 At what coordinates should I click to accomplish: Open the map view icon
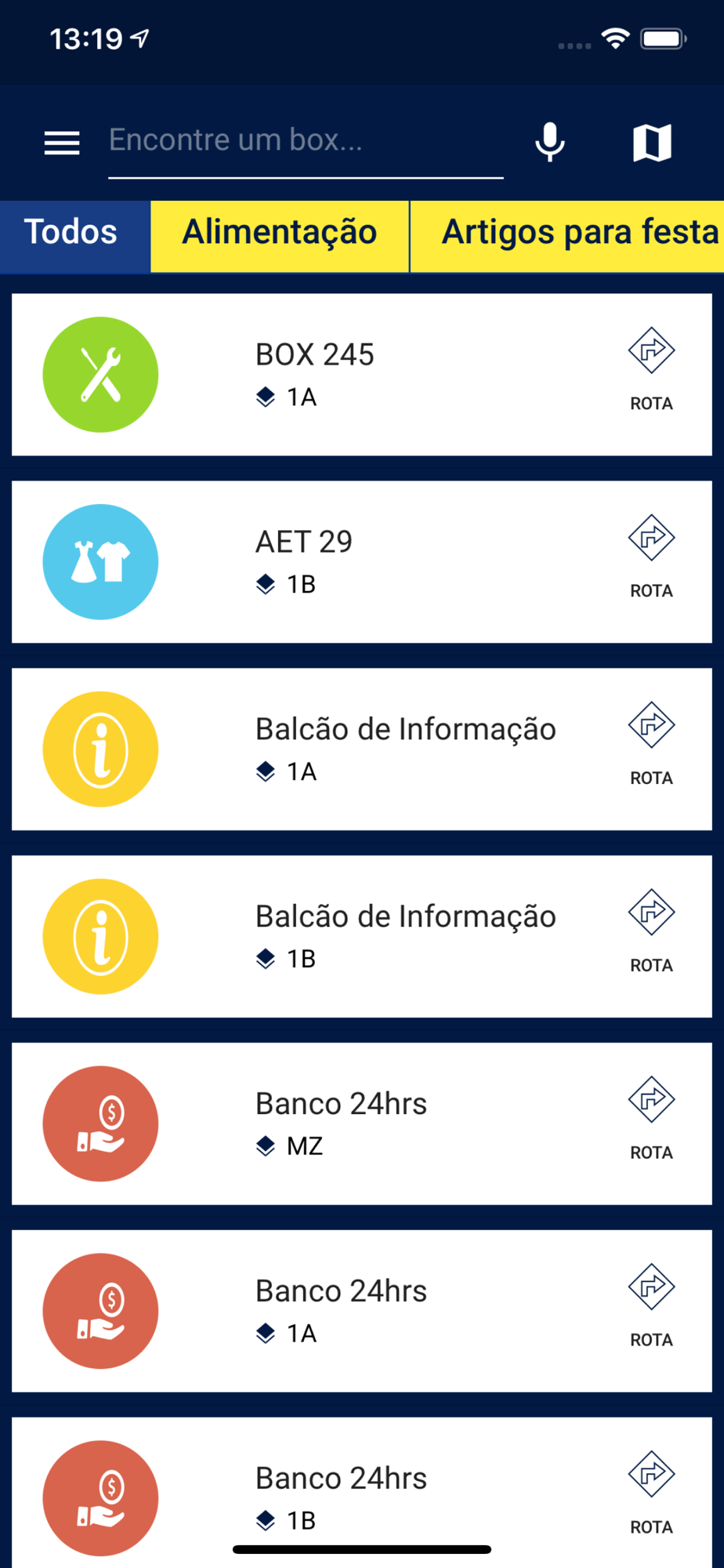coord(652,143)
